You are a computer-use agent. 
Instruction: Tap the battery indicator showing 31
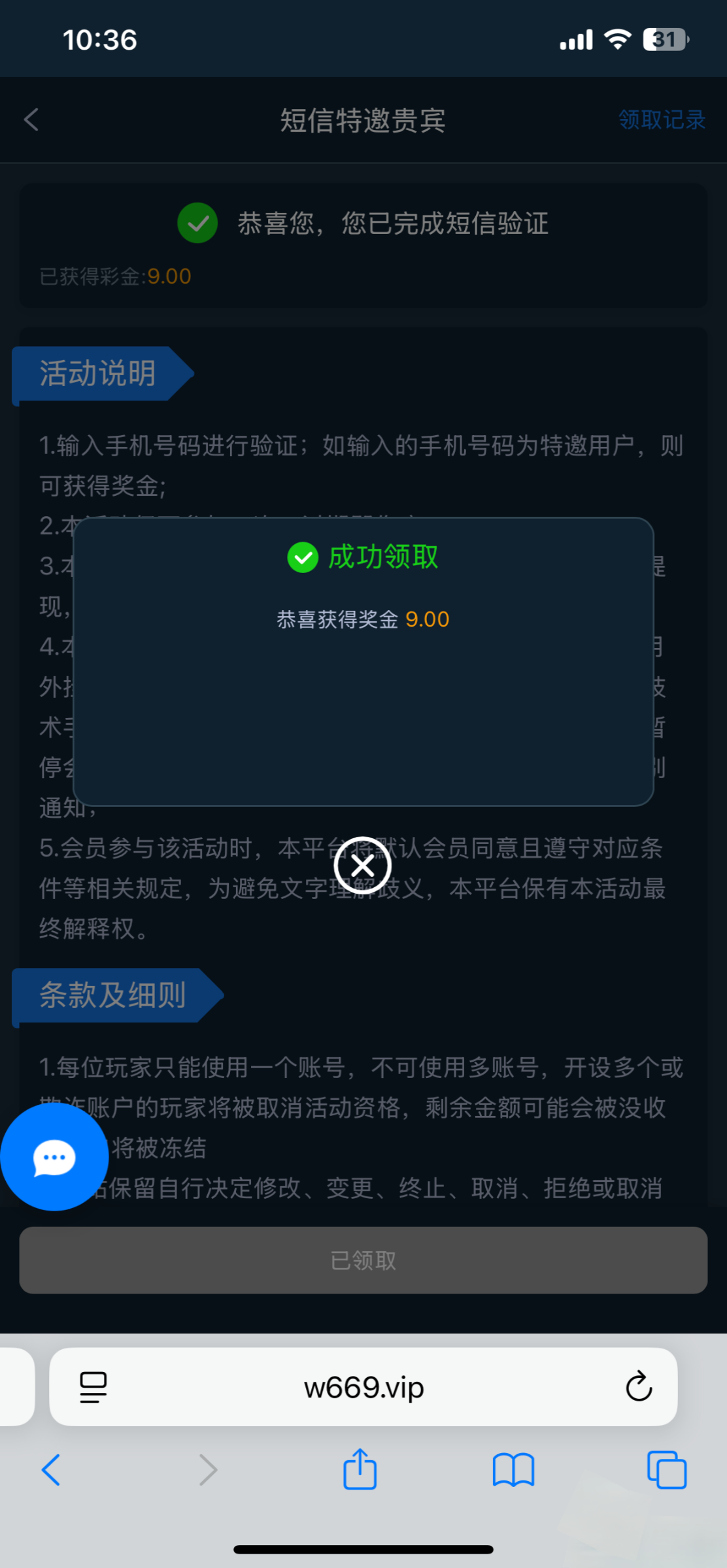662,39
